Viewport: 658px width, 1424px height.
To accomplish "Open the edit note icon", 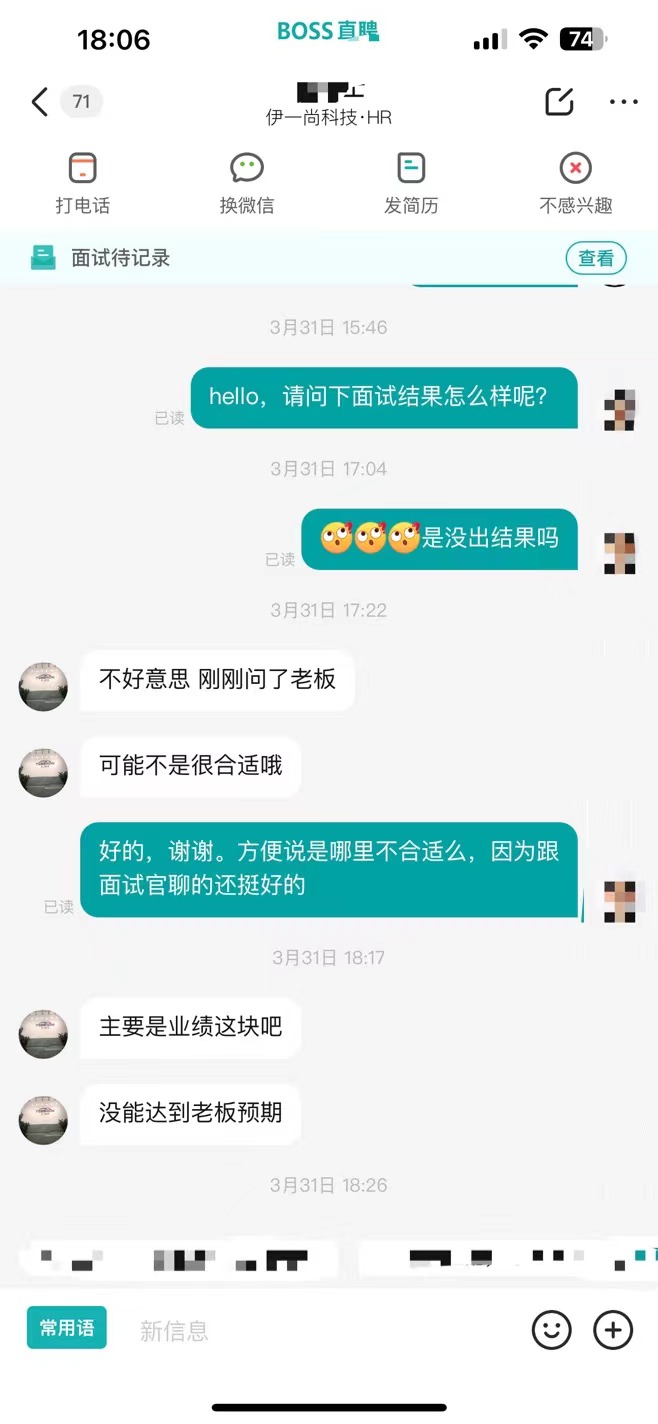I will point(559,101).
